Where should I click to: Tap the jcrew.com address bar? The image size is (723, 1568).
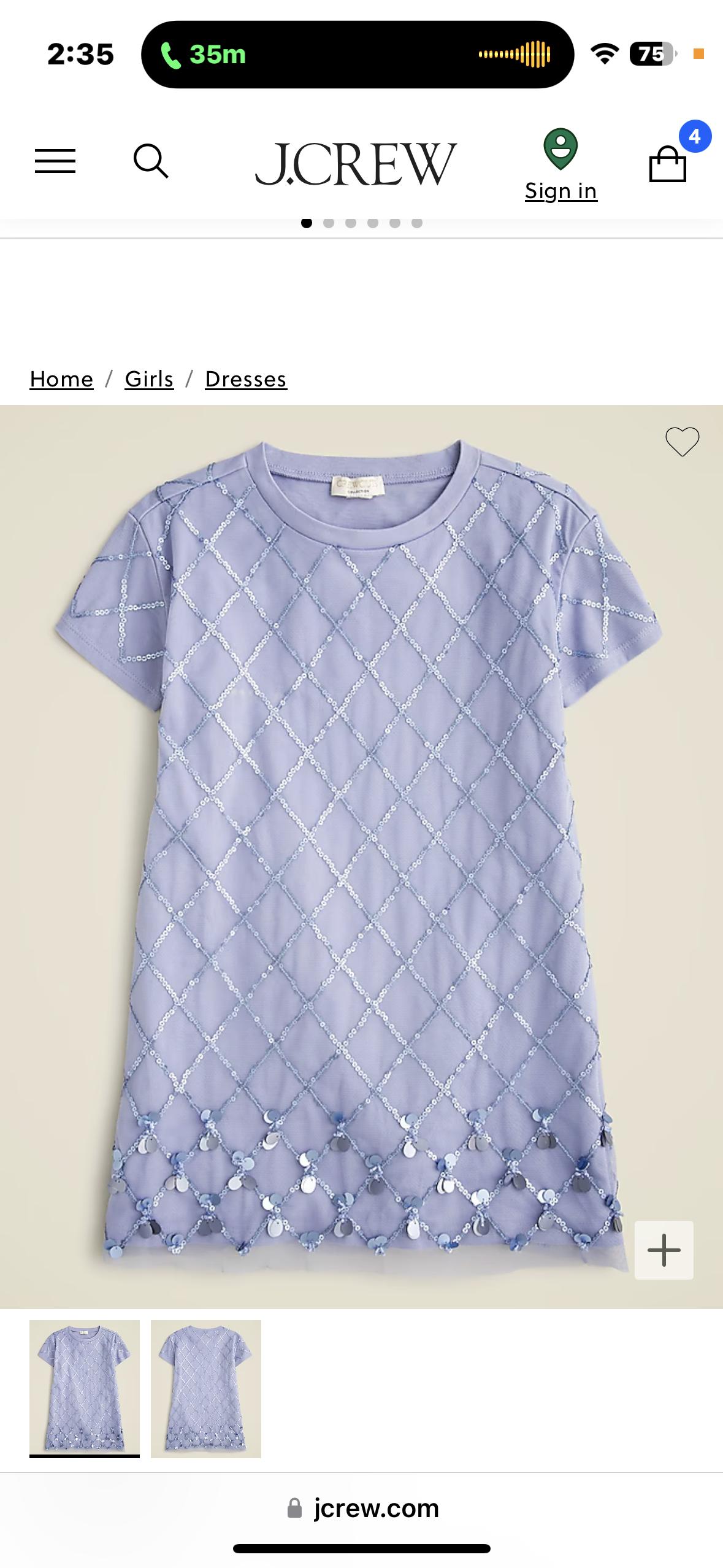coord(362,1508)
